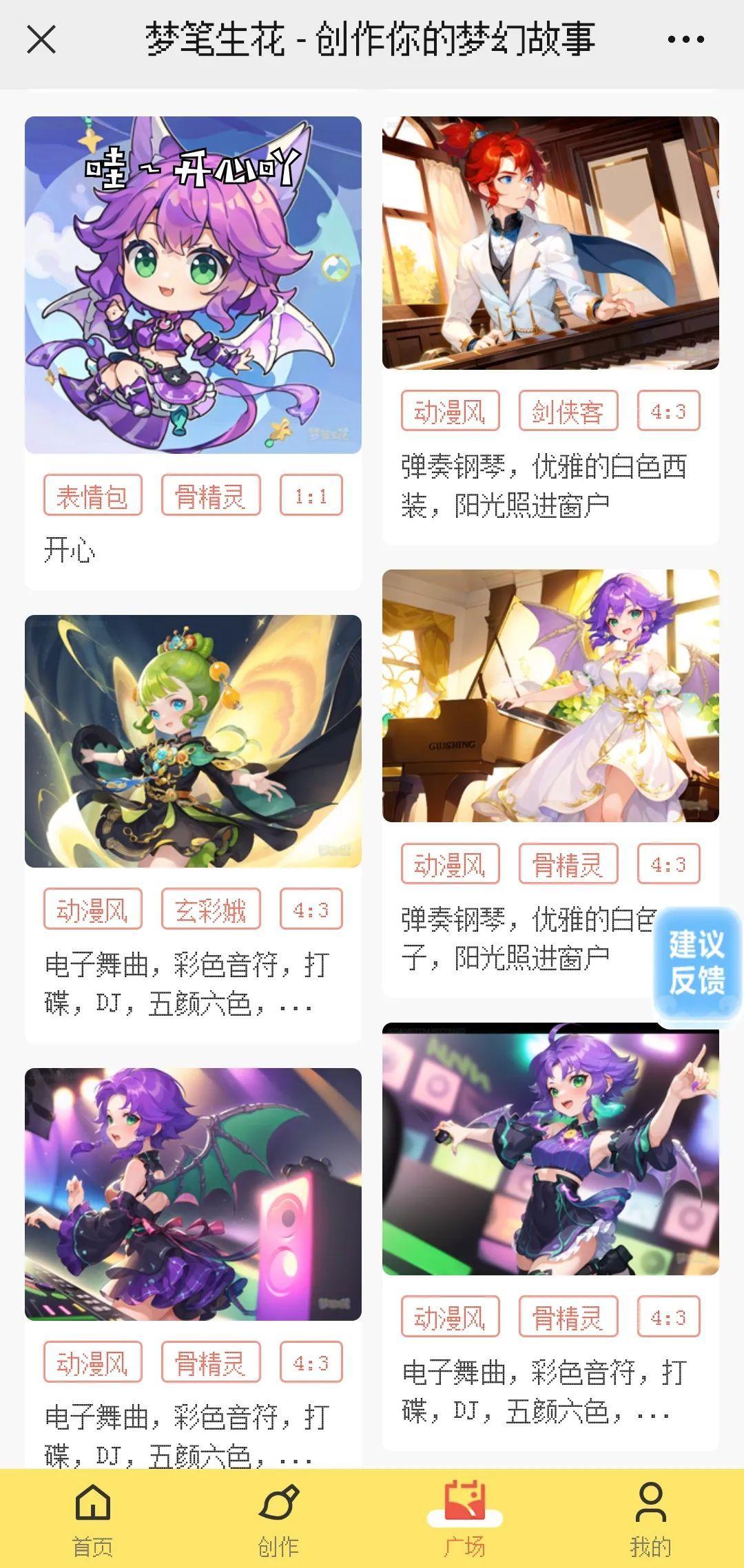Close the 梦笔生花 mini program page

click(x=41, y=39)
